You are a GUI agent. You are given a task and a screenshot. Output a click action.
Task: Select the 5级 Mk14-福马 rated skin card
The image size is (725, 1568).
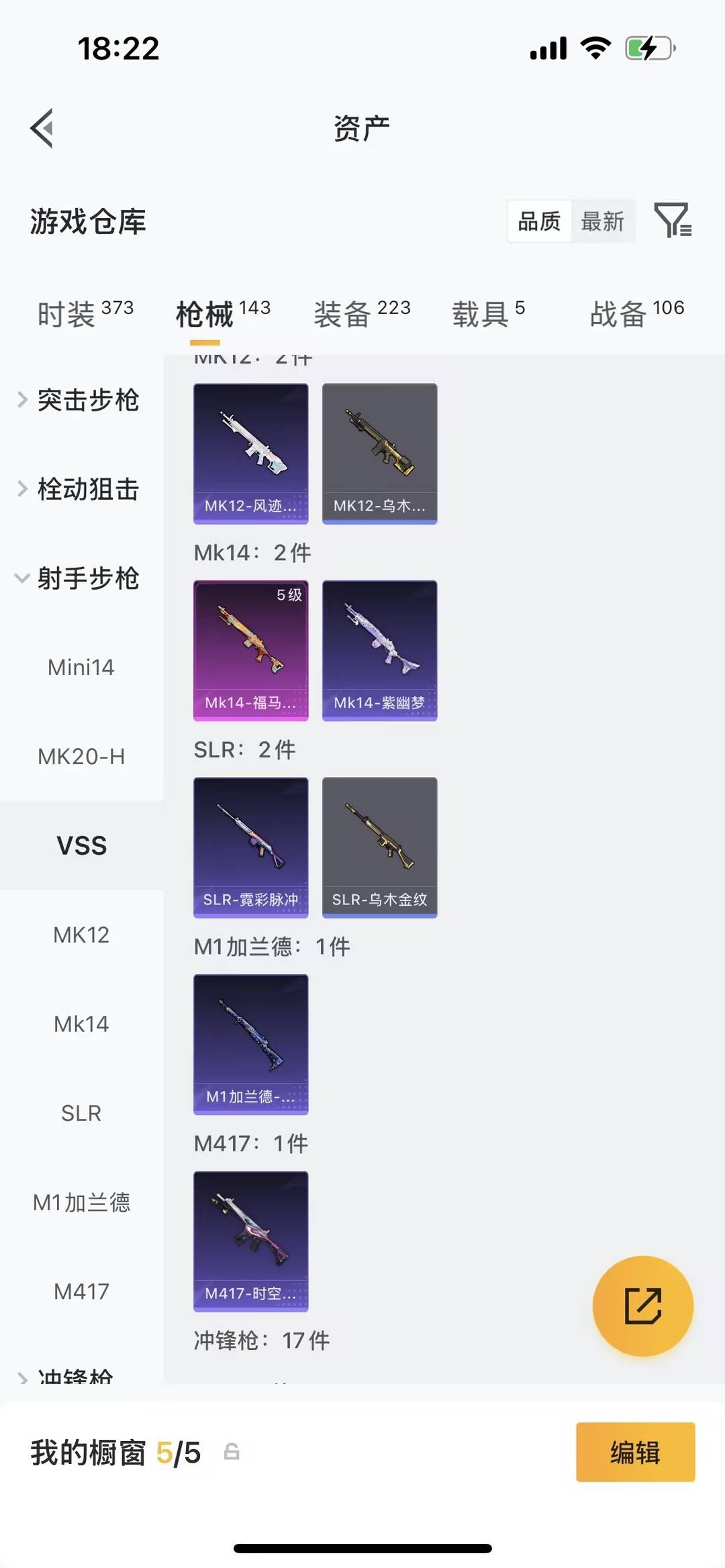[250, 649]
